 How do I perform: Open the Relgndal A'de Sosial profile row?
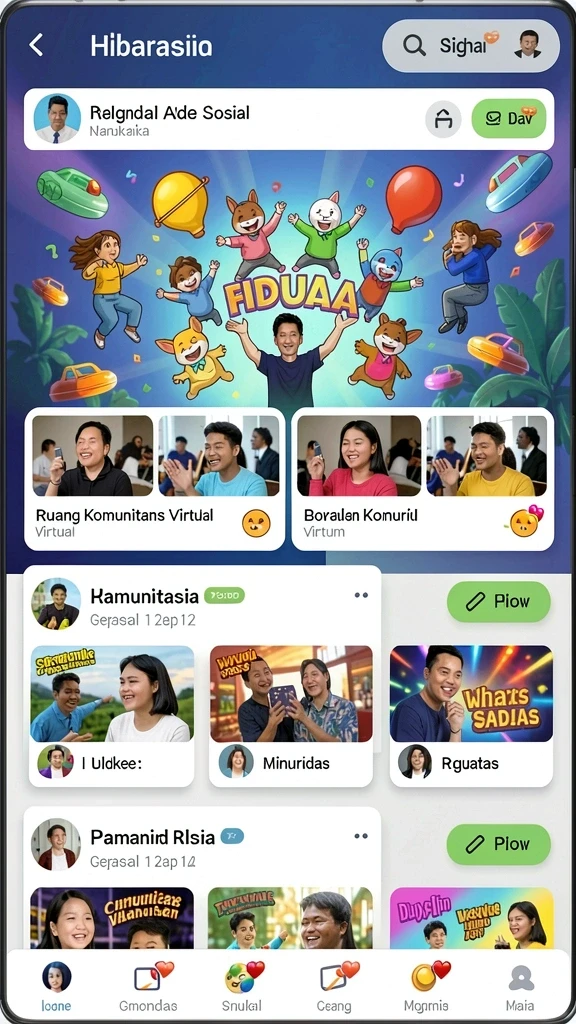289,119
